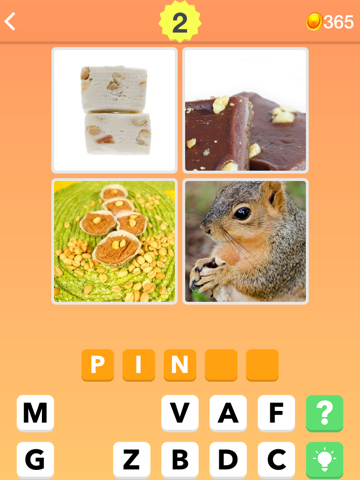Tap the letter C tile
This screenshot has height=480, width=360.
point(276,460)
